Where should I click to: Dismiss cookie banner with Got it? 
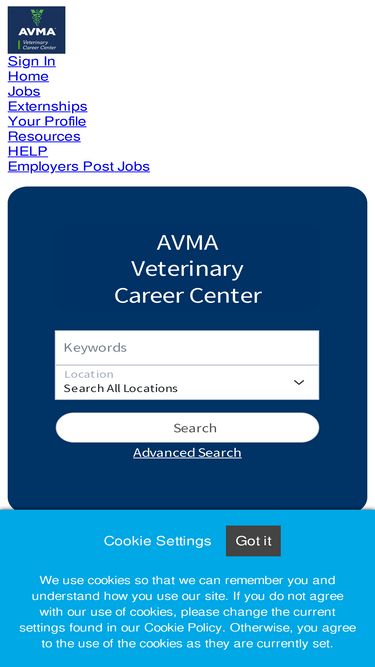click(x=253, y=541)
